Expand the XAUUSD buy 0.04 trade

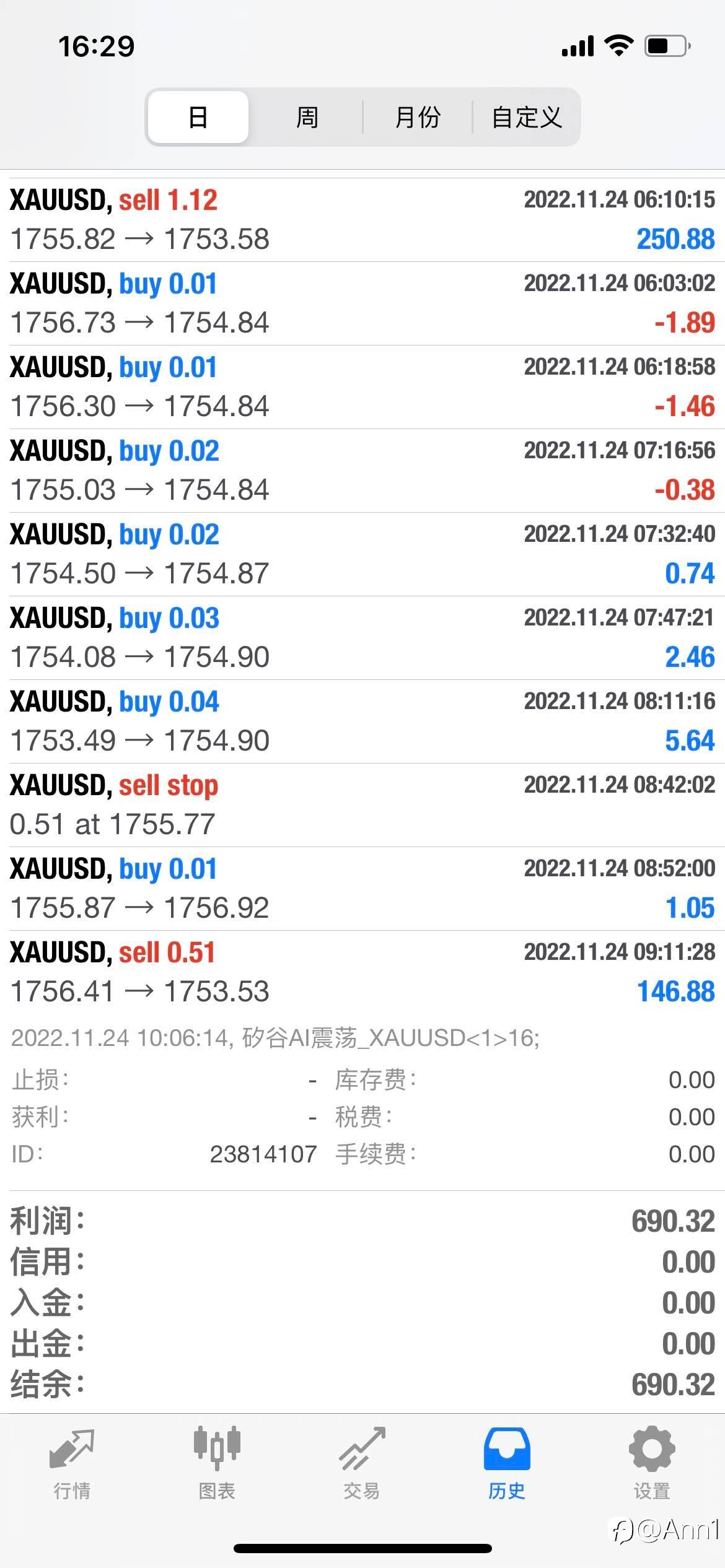tap(362, 721)
